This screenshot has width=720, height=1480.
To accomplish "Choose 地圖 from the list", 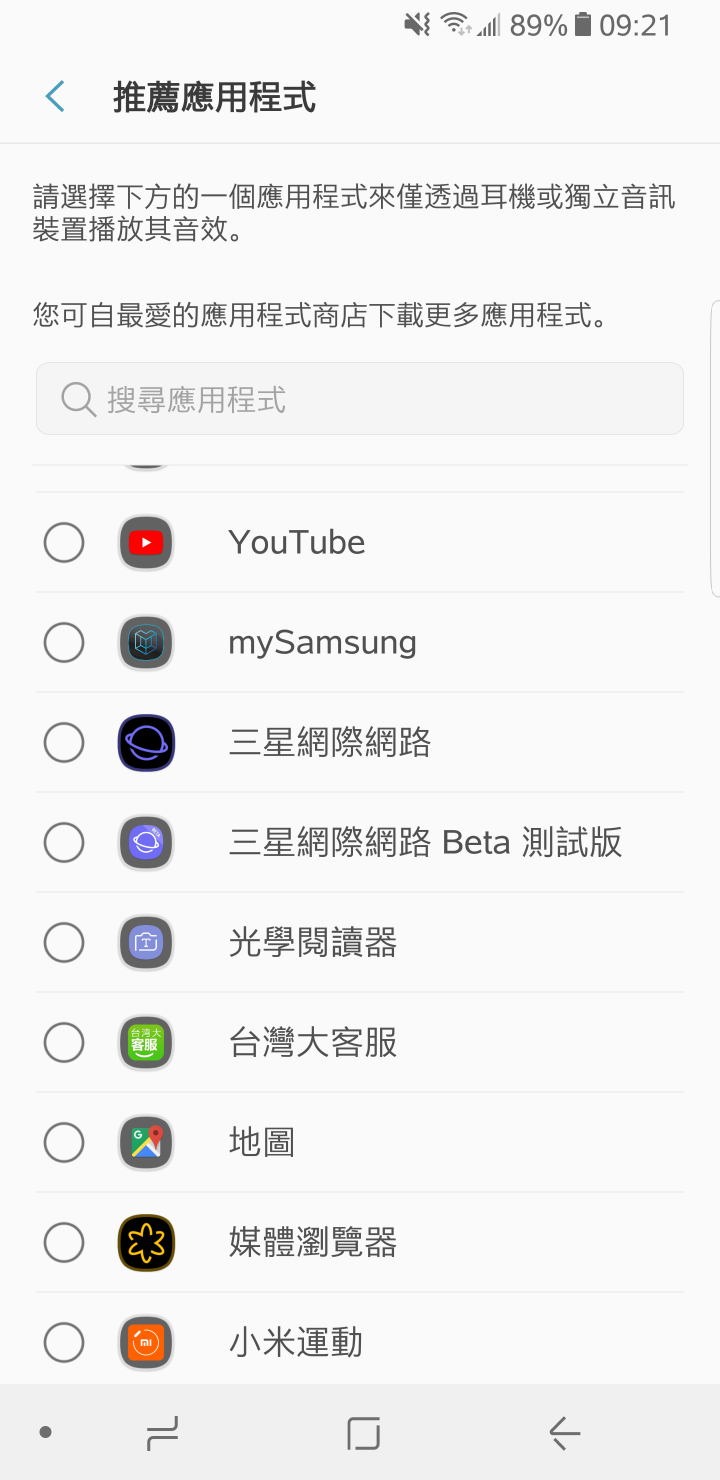I will point(360,1142).
